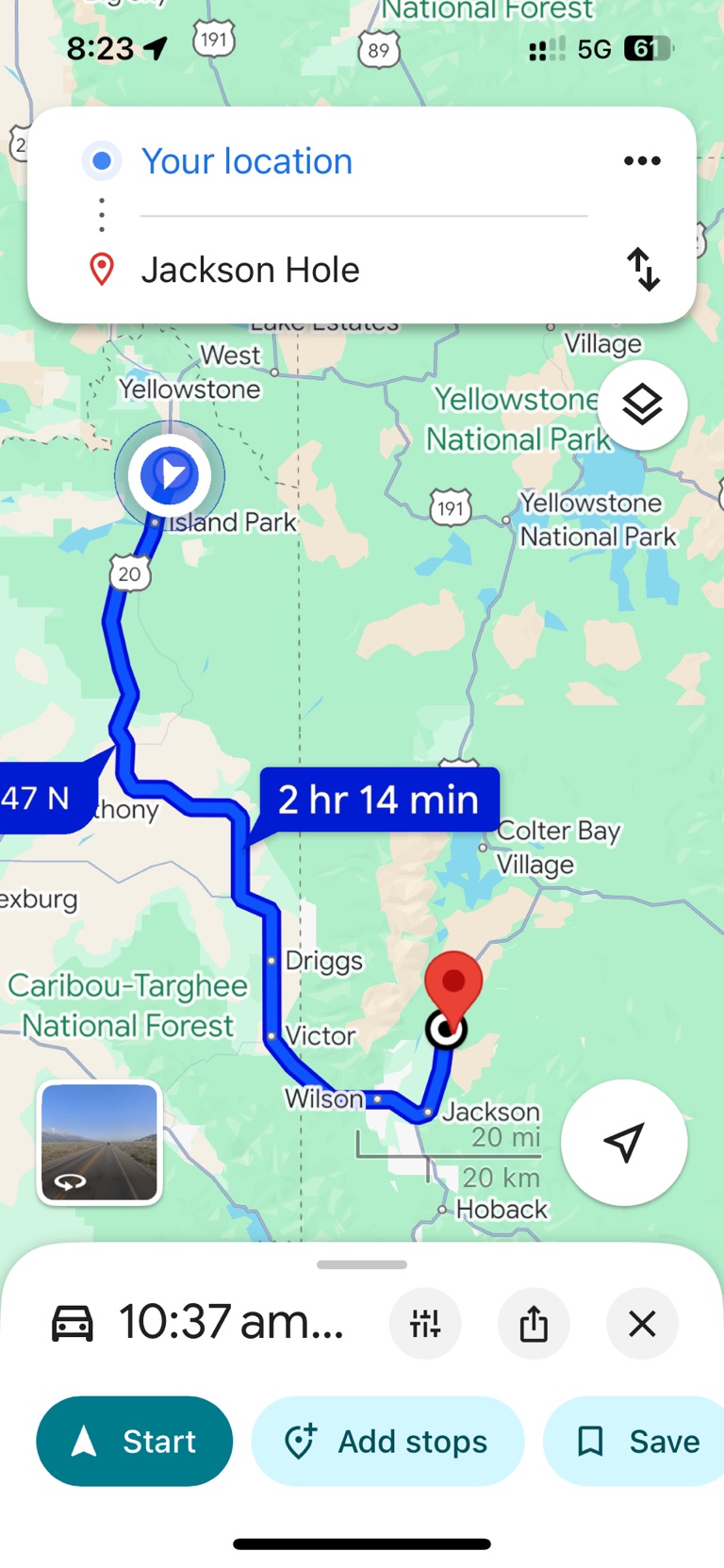This screenshot has width=724, height=1568.
Task: Edit the Your location starting point
Action: (247, 161)
